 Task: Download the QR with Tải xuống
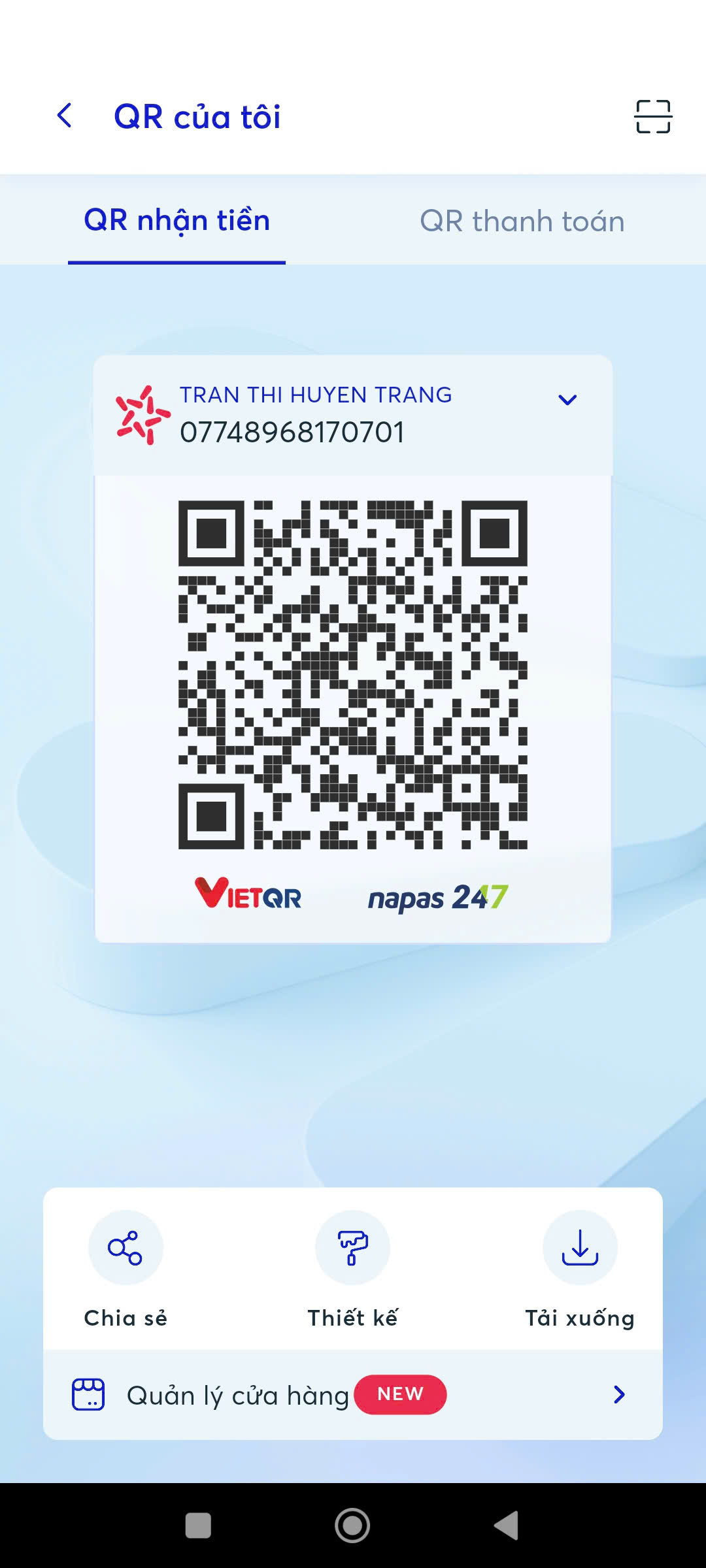tap(580, 1248)
